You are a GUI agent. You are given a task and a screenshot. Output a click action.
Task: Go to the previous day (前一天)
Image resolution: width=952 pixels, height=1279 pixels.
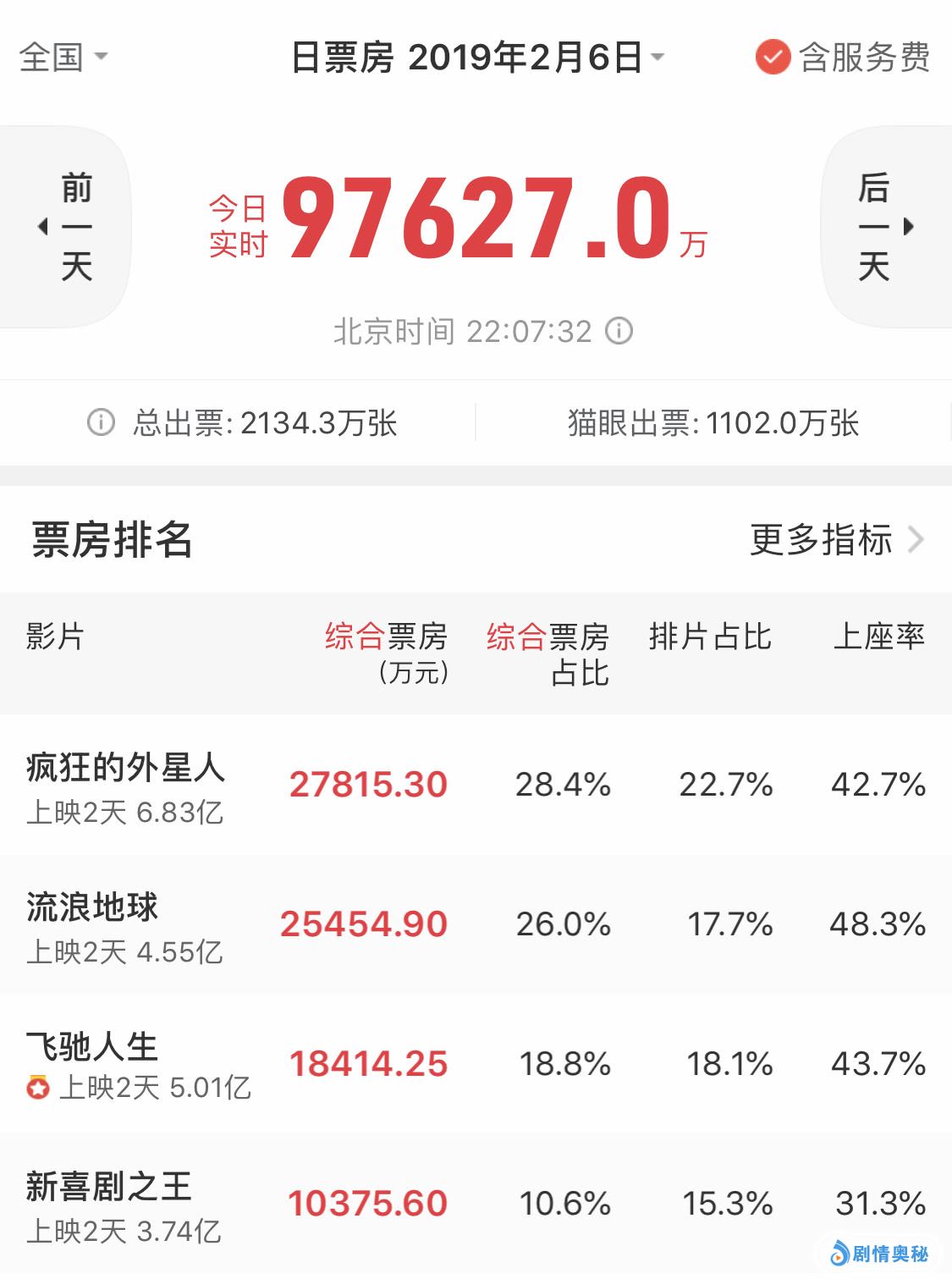click(x=66, y=226)
